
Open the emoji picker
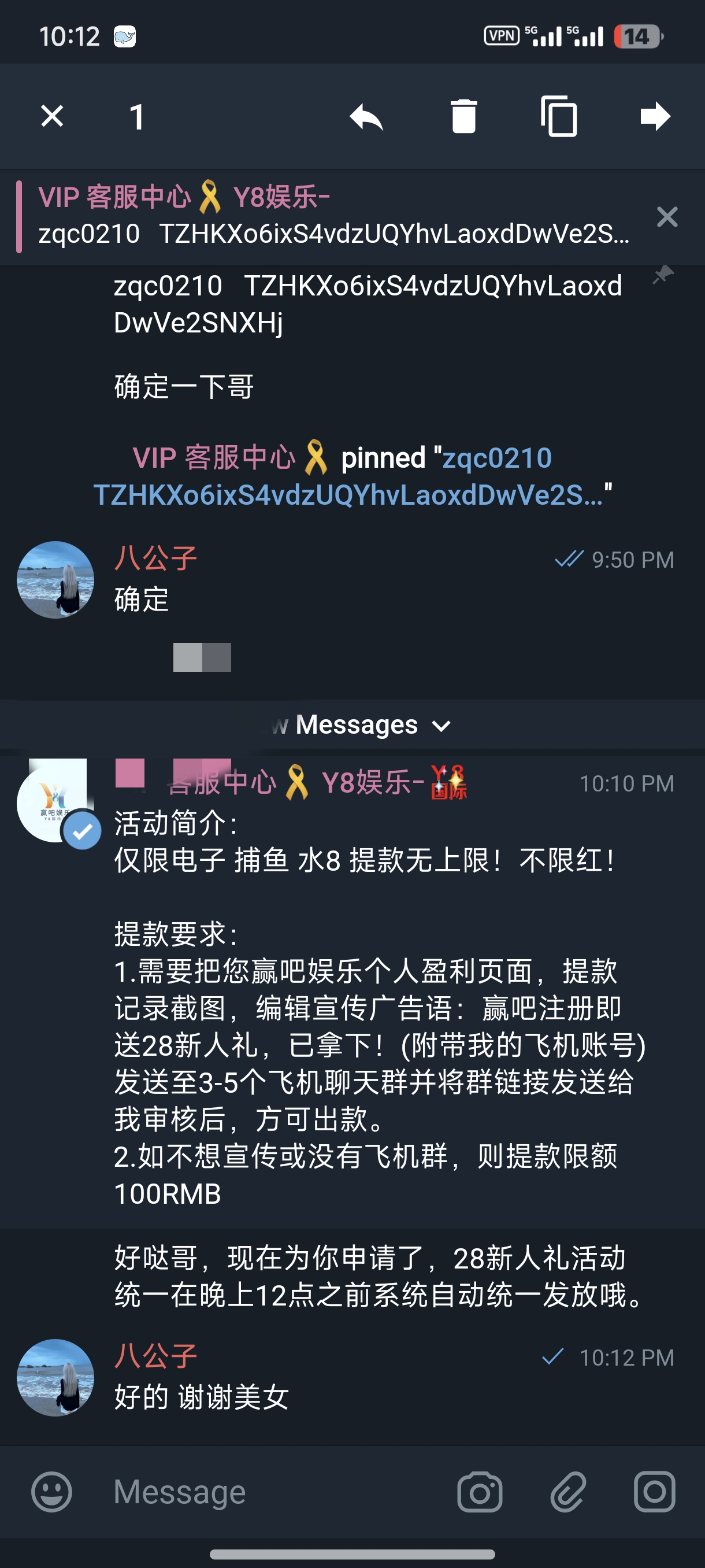pos(51,1492)
